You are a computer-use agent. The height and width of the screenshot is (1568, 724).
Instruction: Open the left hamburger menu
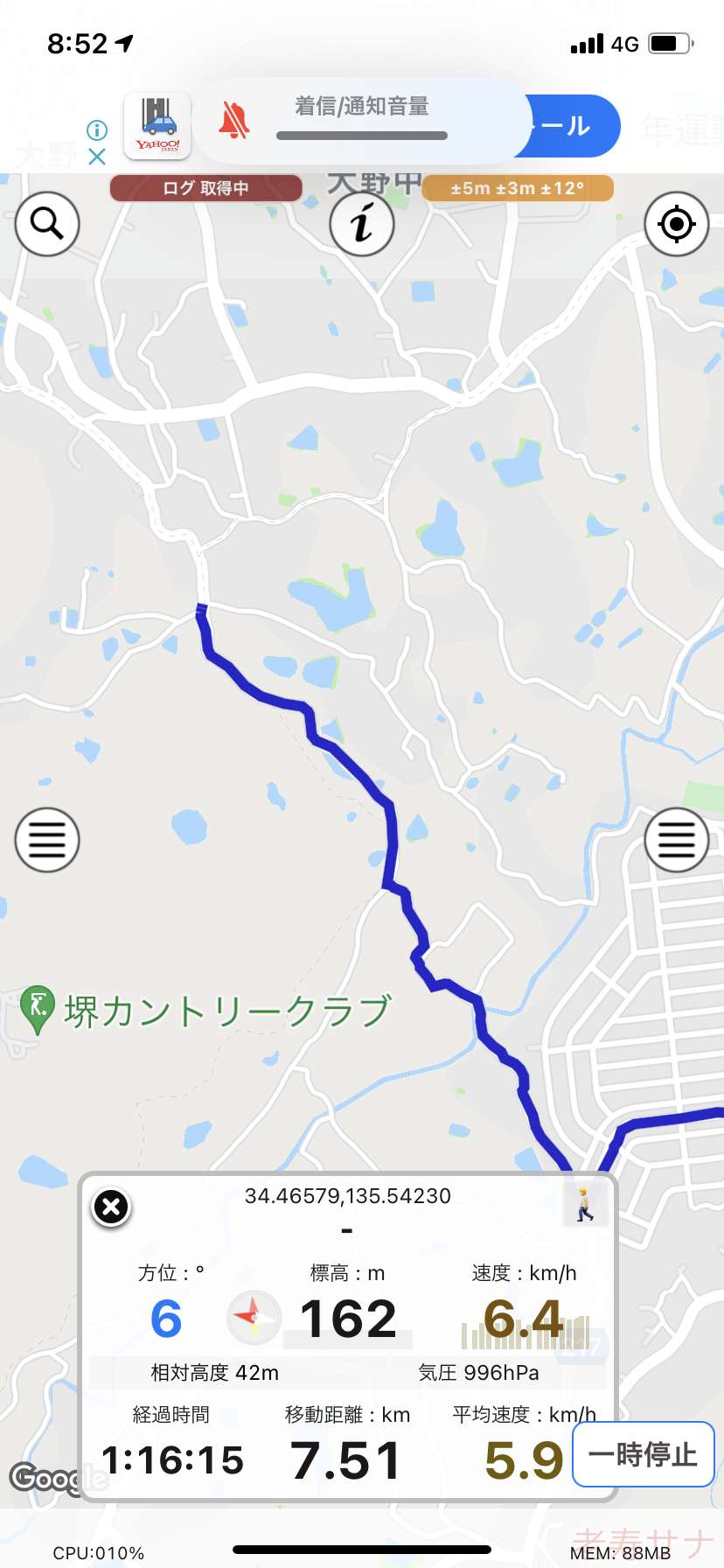tap(47, 840)
